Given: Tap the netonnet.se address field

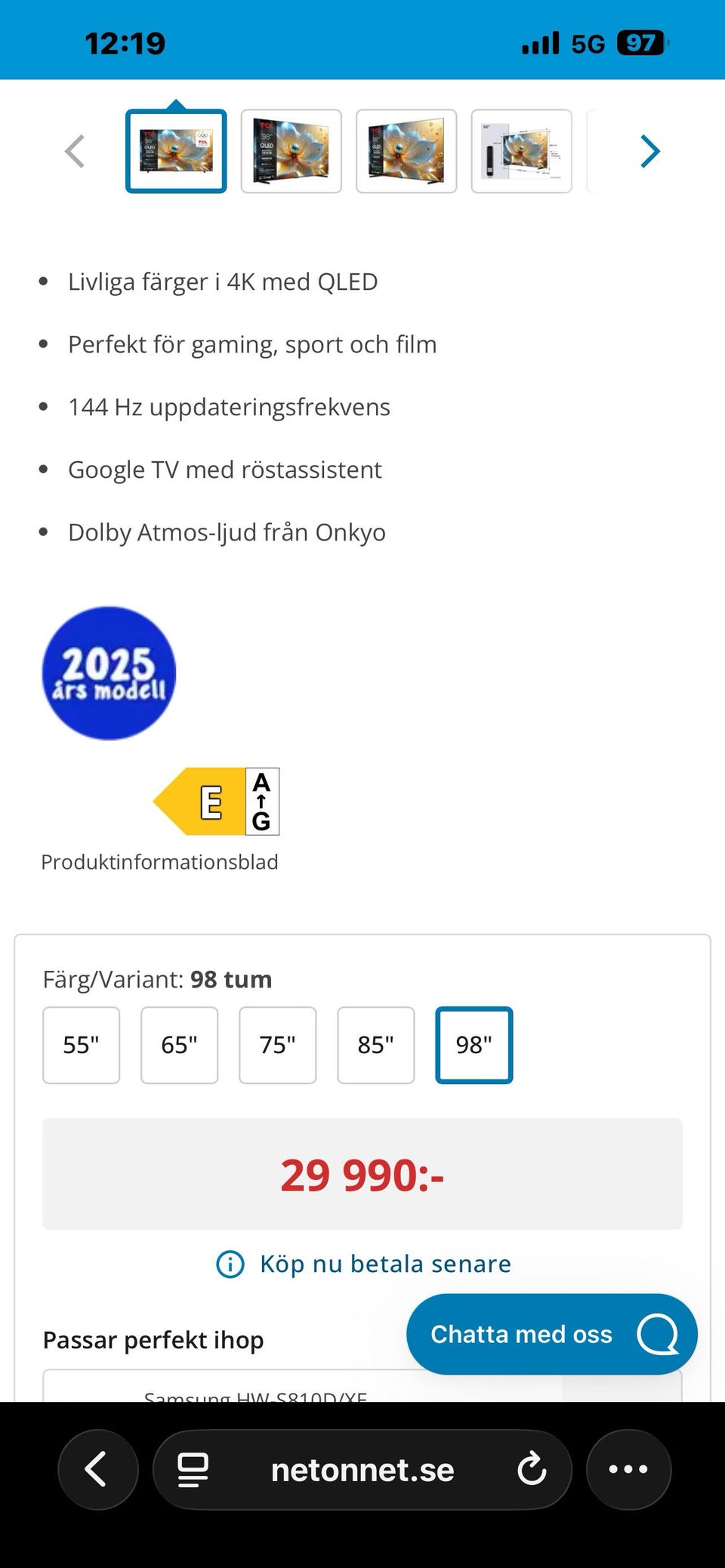Looking at the screenshot, I should coord(362,1469).
